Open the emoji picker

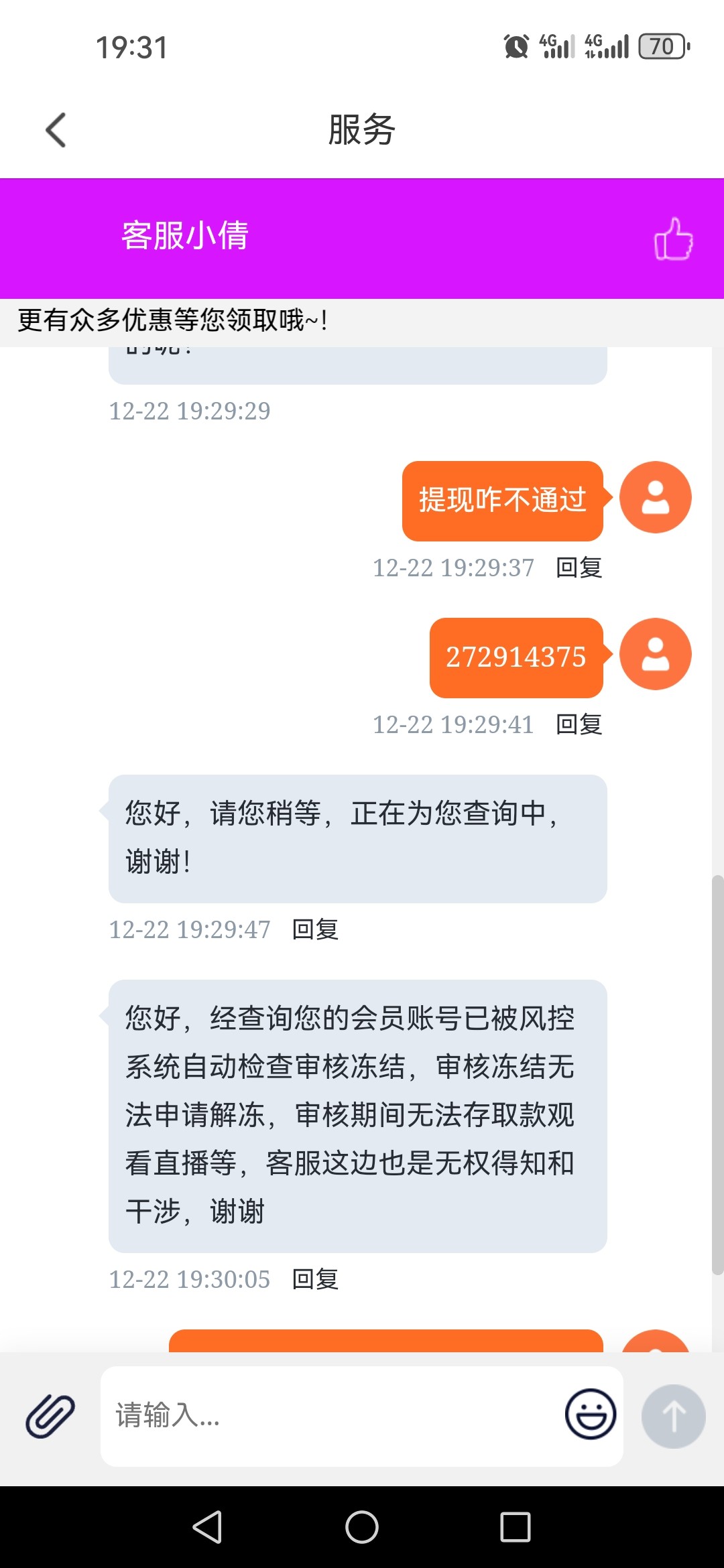click(x=591, y=1414)
